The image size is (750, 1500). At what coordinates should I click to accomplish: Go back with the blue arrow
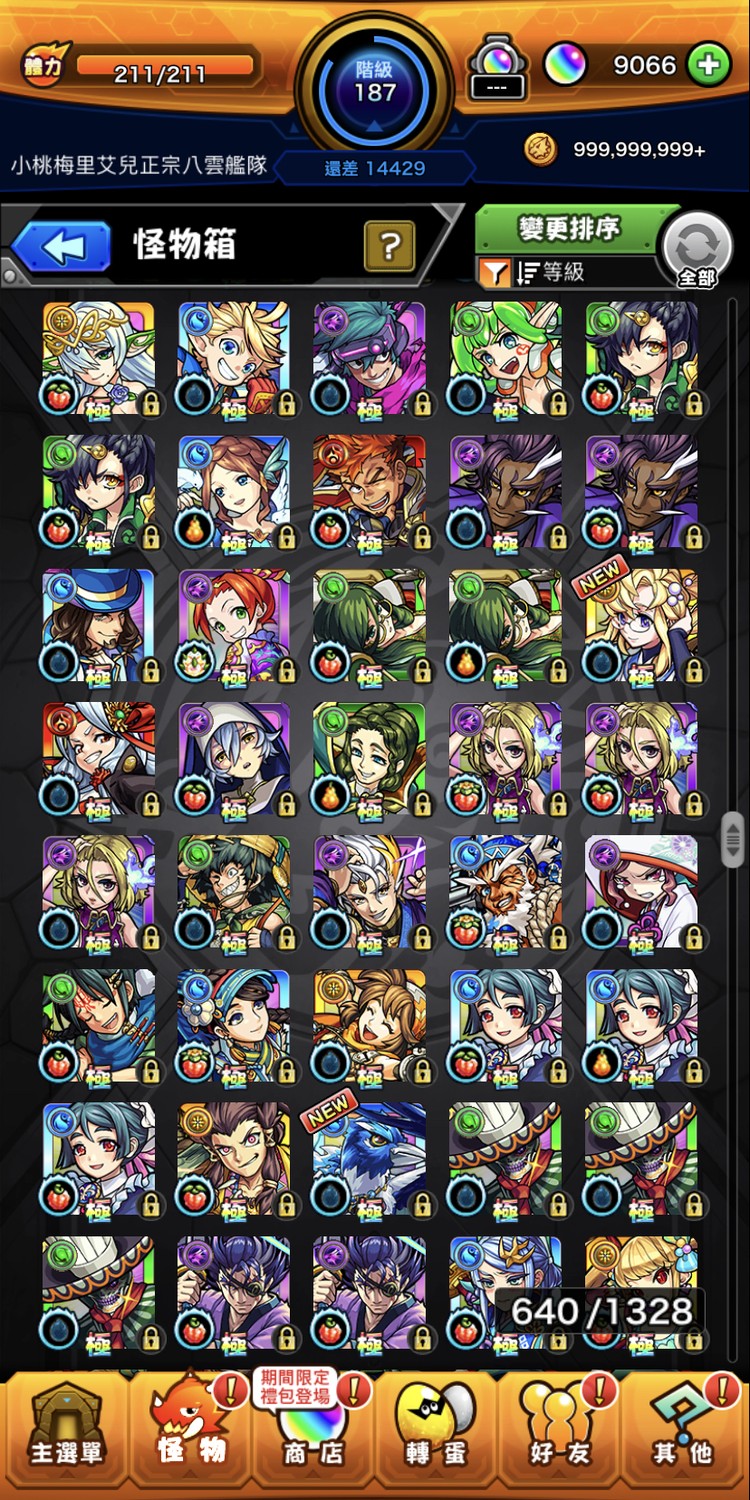62,245
